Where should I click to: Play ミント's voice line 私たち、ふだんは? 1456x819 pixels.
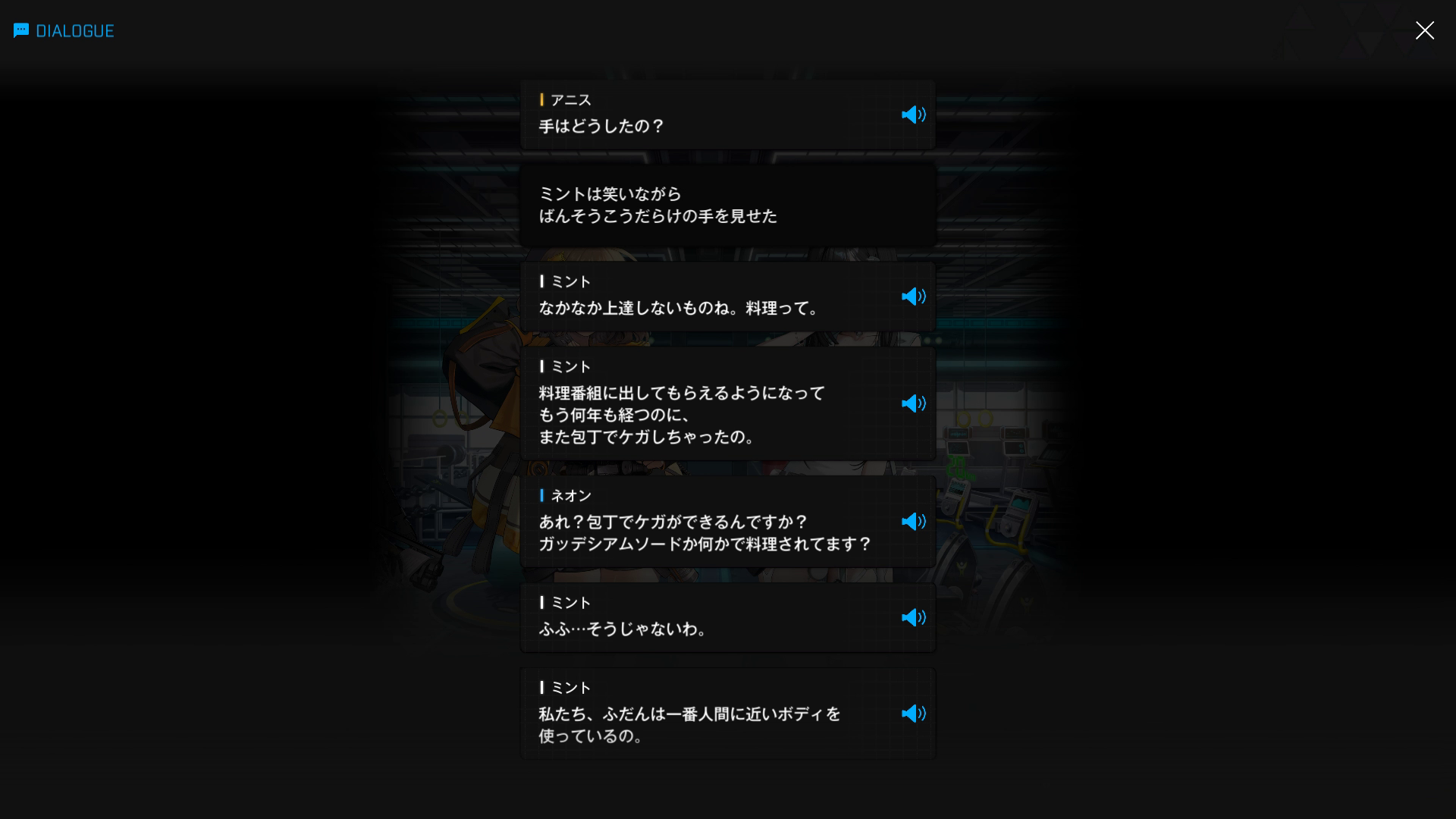(x=913, y=714)
